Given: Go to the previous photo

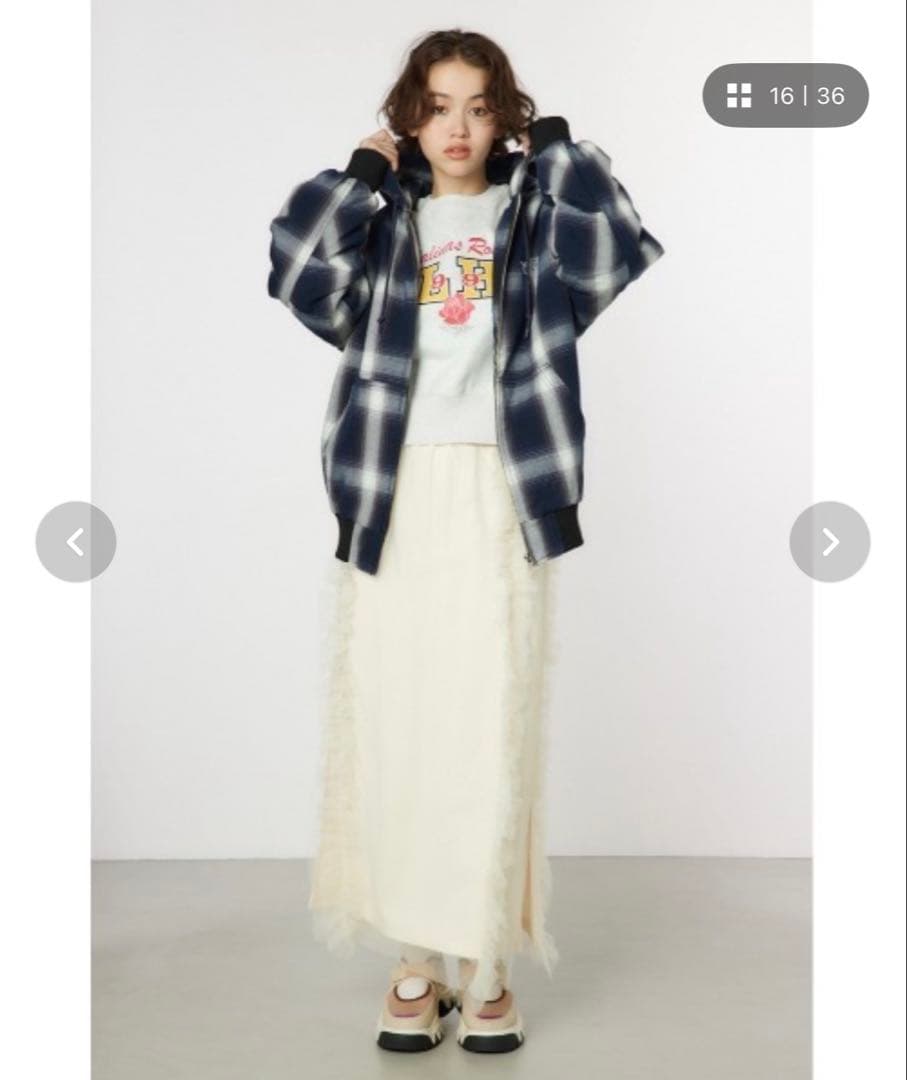Looking at the screenshot, I should click(x=76, y=542).
